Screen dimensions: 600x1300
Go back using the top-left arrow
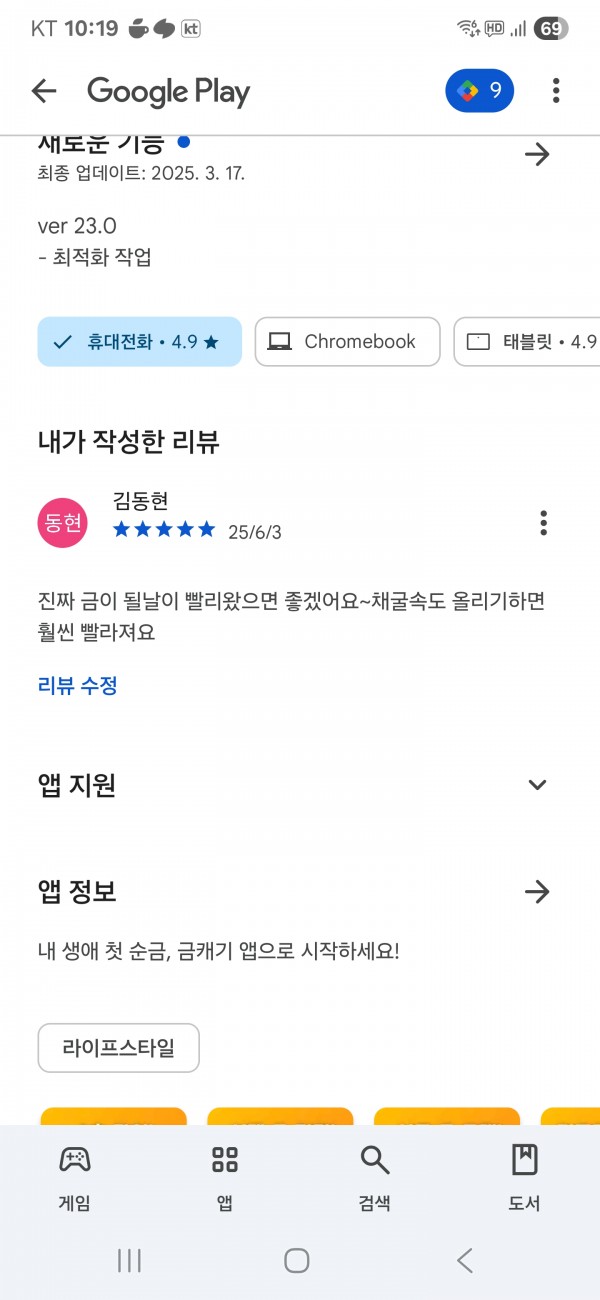click(x=44, y=91)
